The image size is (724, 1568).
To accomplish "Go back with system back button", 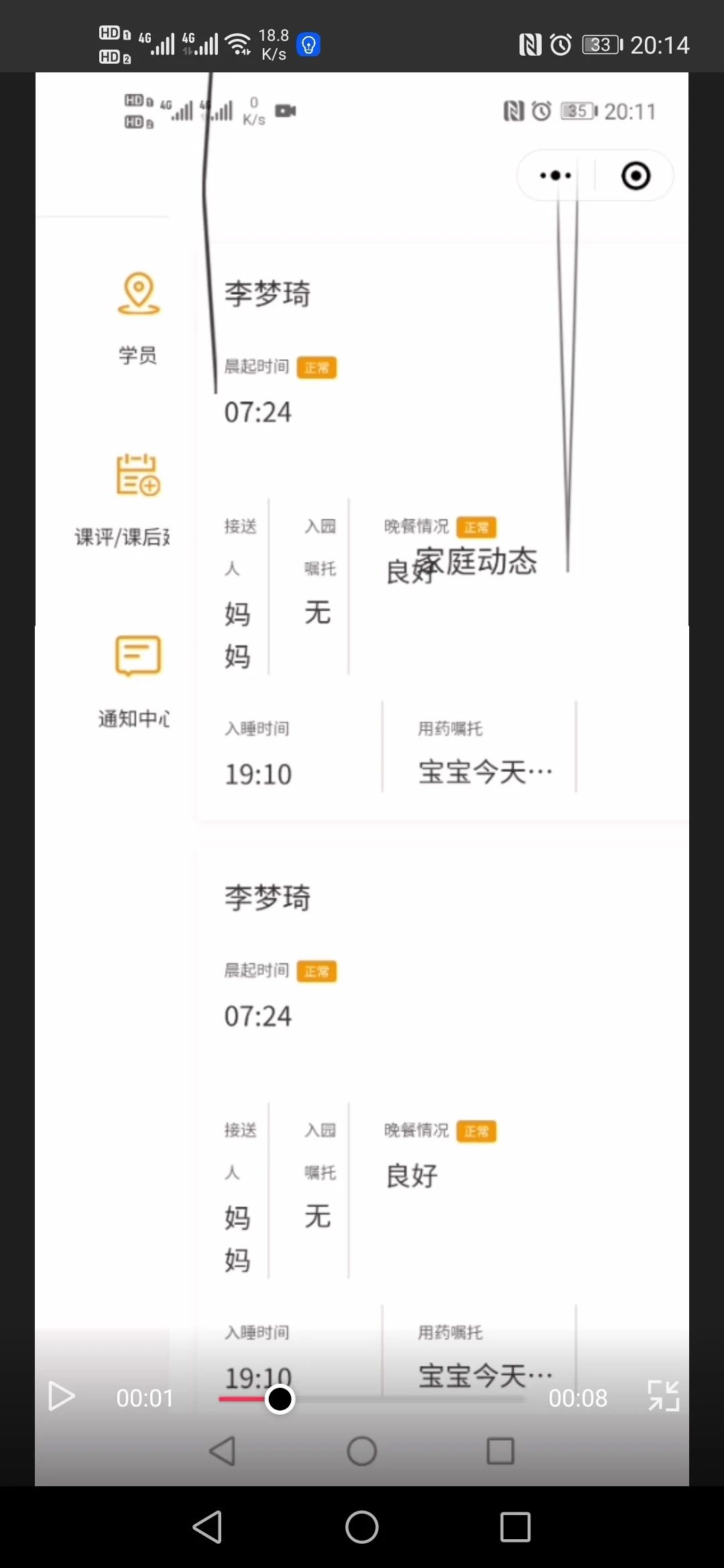I will click(207, 1528).
